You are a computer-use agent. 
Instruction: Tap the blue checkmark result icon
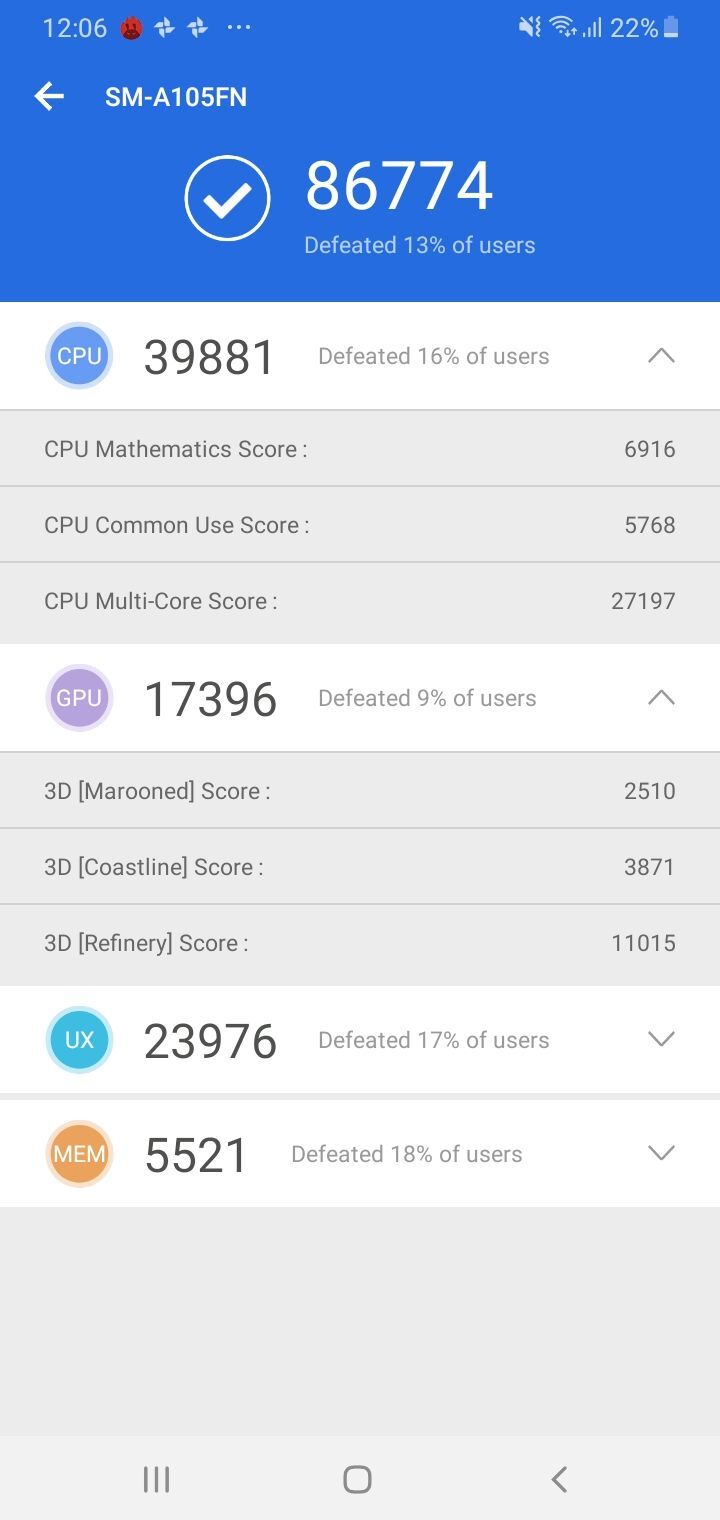pos(226,196)
